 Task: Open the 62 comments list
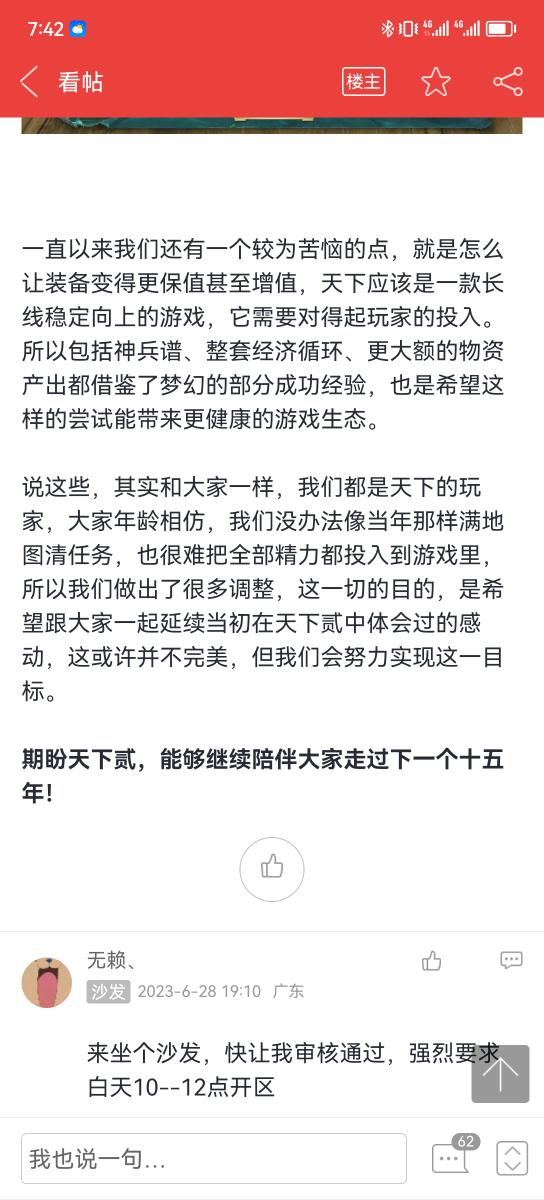453,1157
